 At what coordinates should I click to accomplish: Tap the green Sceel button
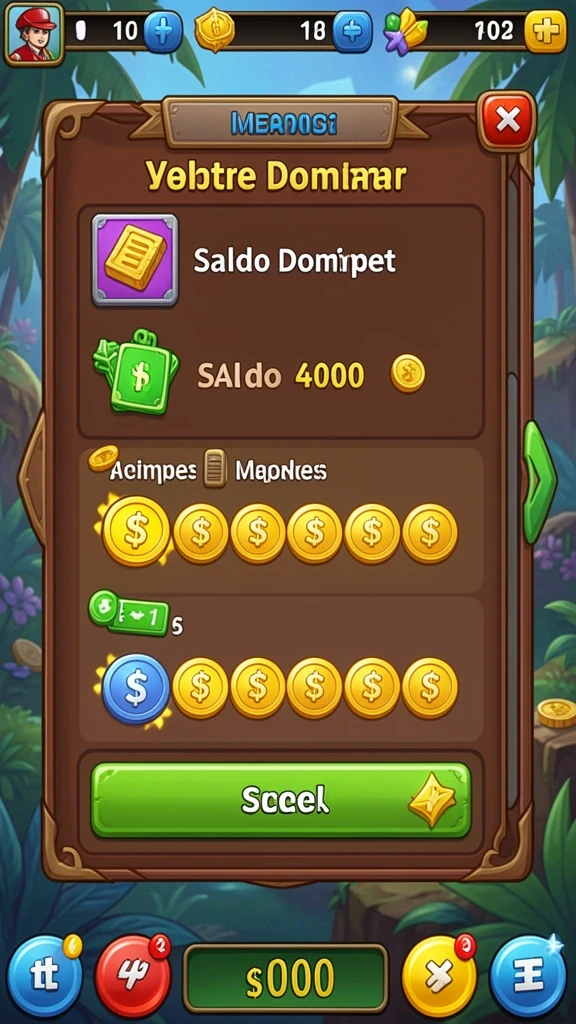pyautogui.click(x=281, y=799)
